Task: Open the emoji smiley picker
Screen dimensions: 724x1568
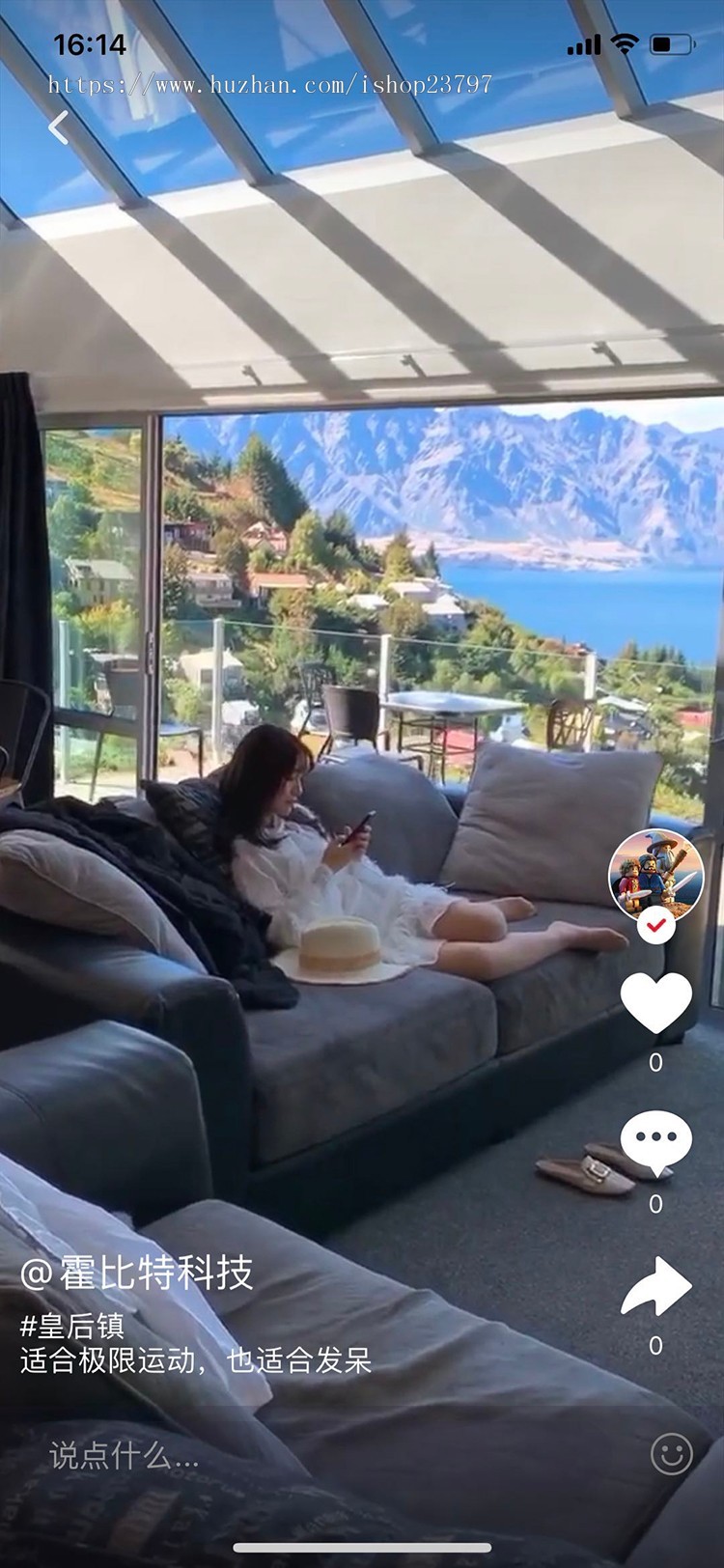Action: coord(671,1454)
